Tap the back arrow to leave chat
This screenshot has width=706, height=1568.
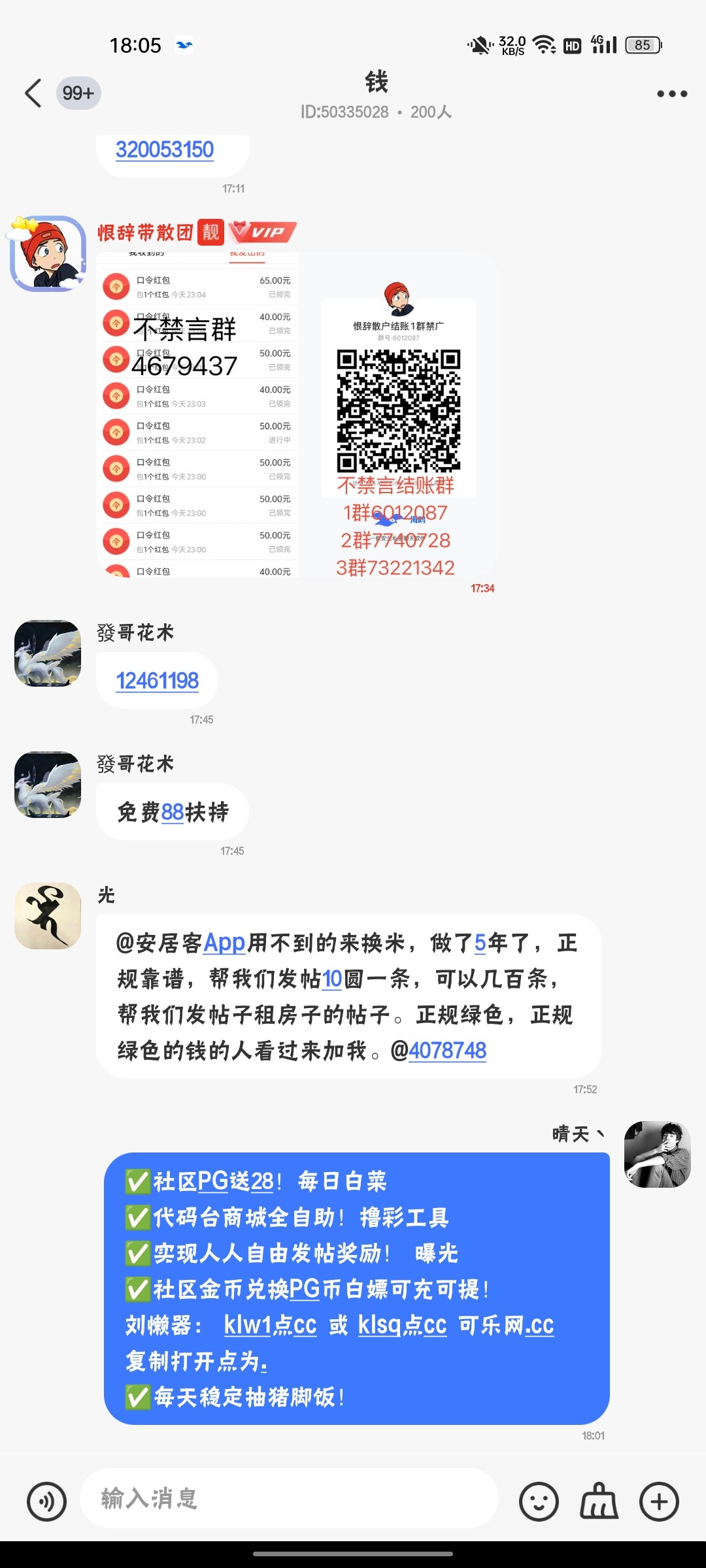[34, 93]
